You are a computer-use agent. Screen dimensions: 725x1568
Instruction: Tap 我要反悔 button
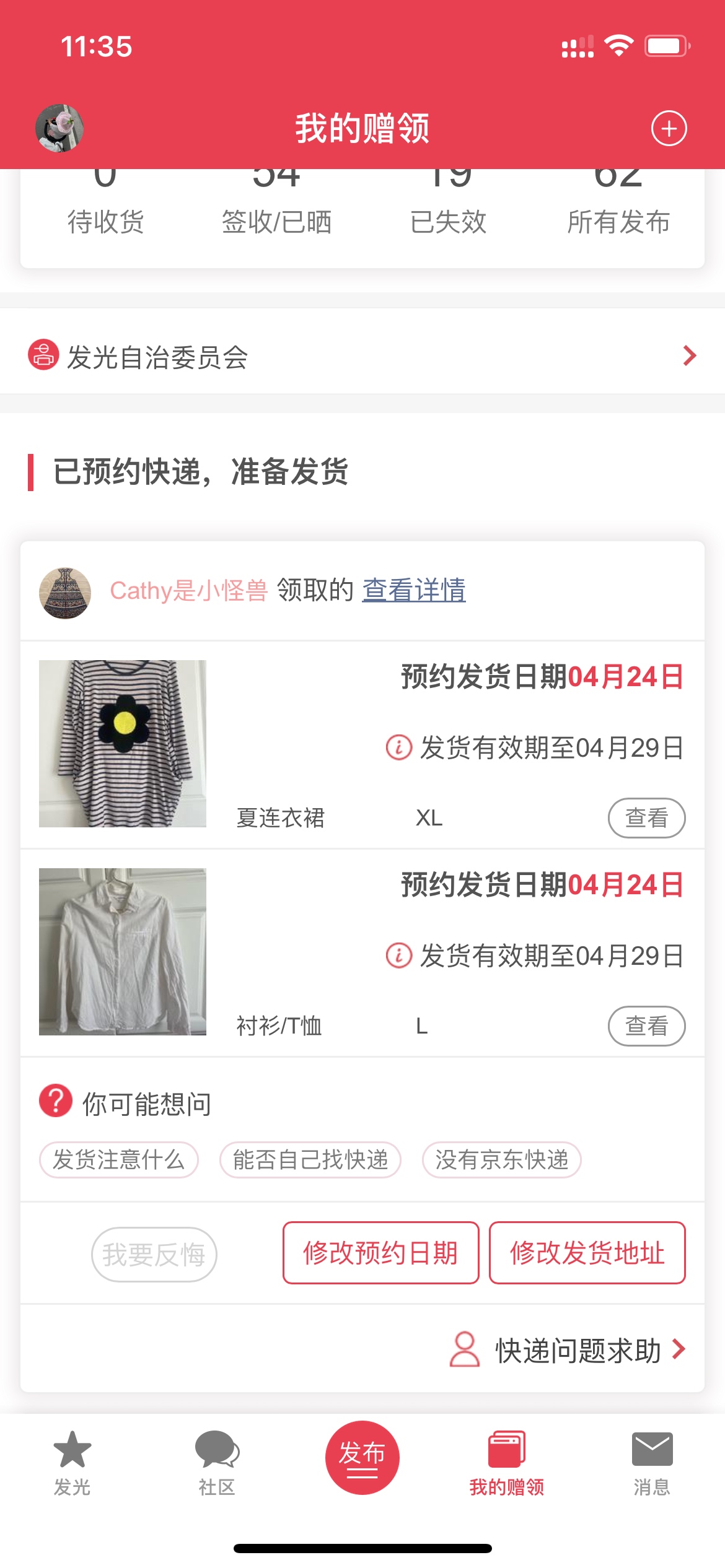[x=154, y=1255]
